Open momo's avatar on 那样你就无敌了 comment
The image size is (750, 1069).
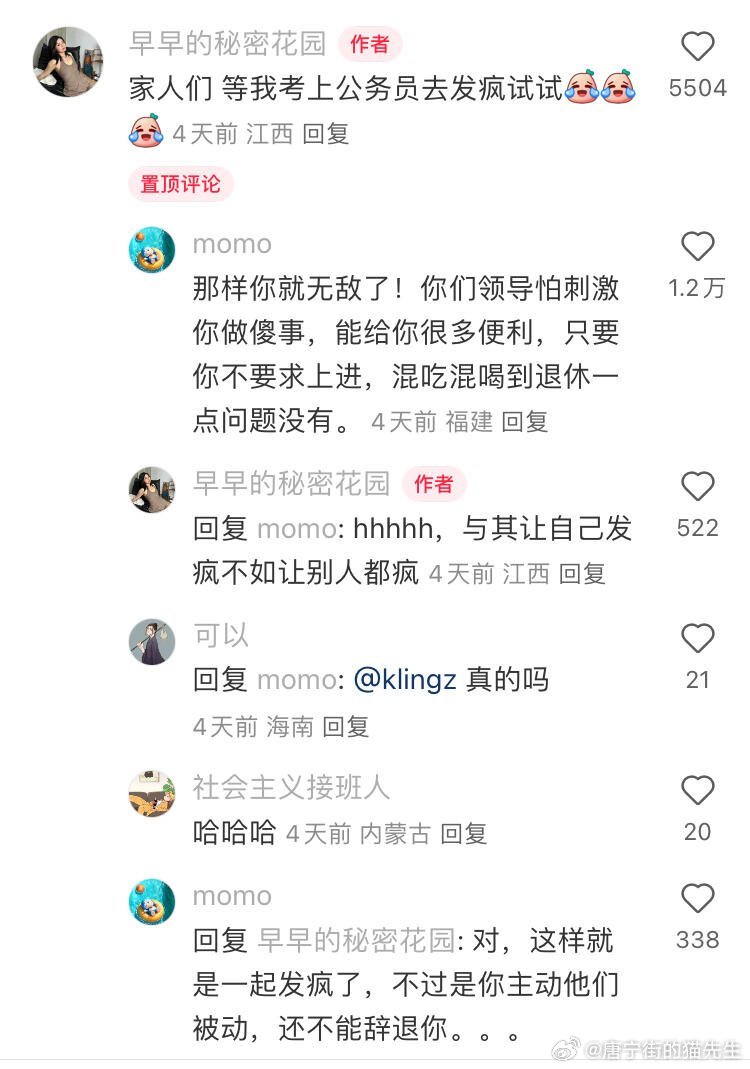pyautogui.click(x=152, y=250)
